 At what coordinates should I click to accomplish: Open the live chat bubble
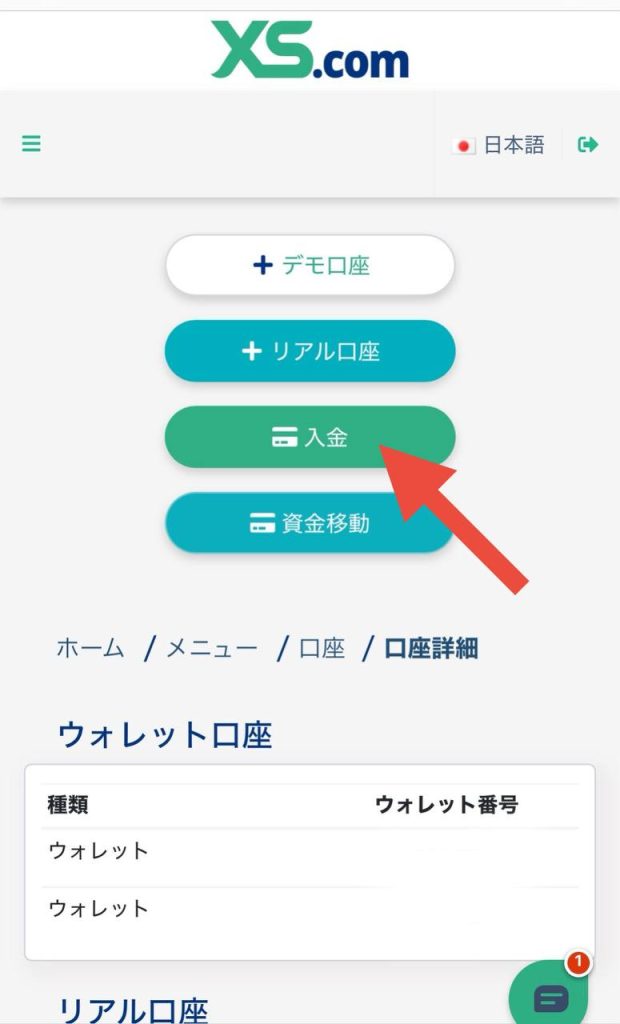[x=550, y=997]
